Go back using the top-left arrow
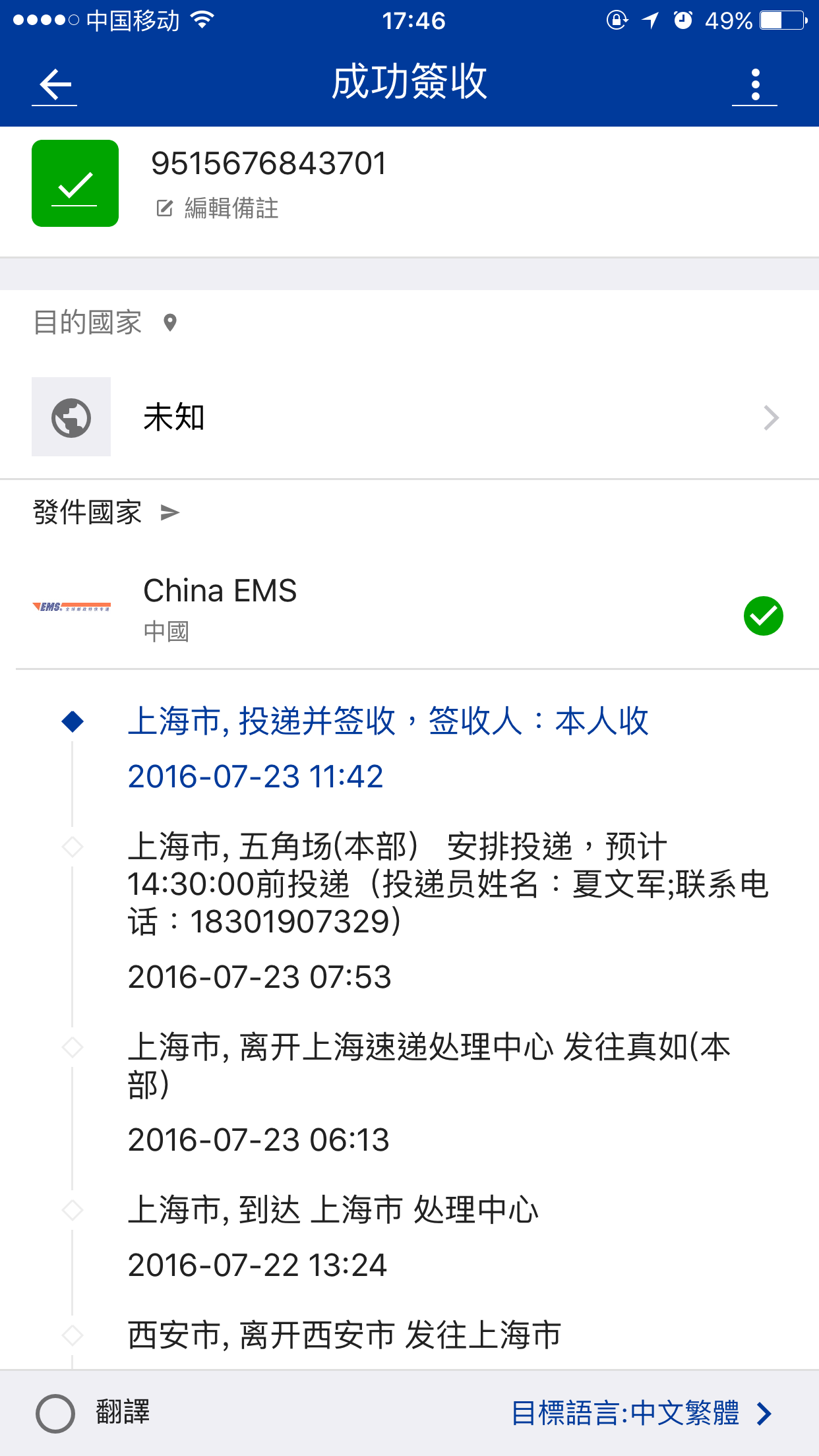The width and height of the screenshot is (819, 1456). (x=55, y=85)
